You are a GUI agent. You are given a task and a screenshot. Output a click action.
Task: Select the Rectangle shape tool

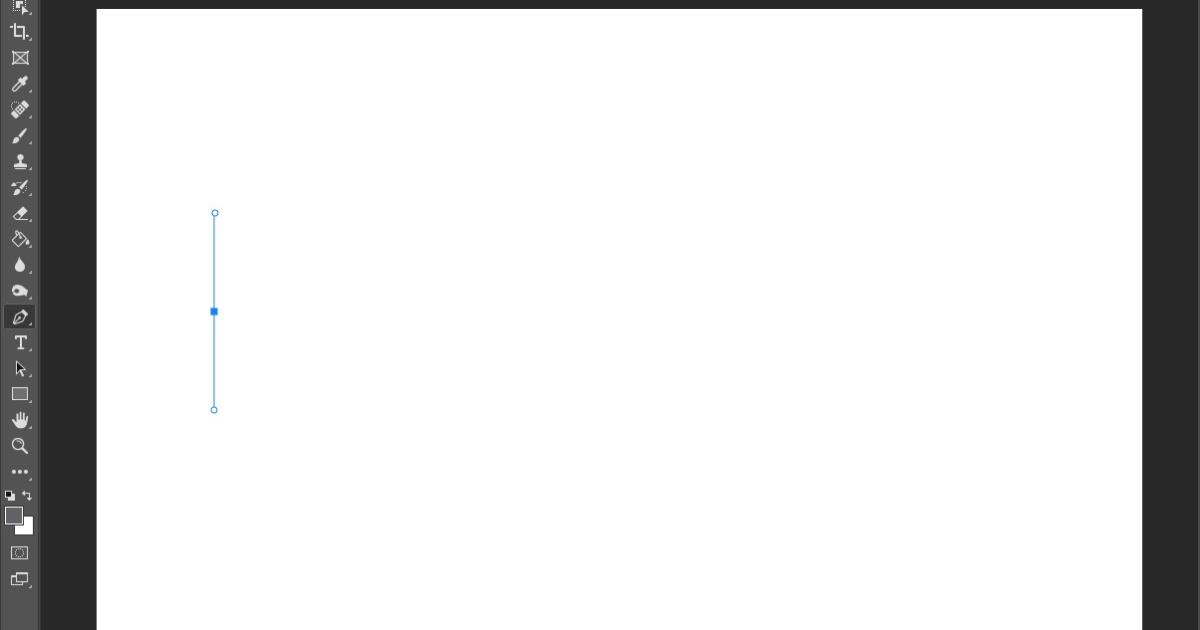pos(19,394)
